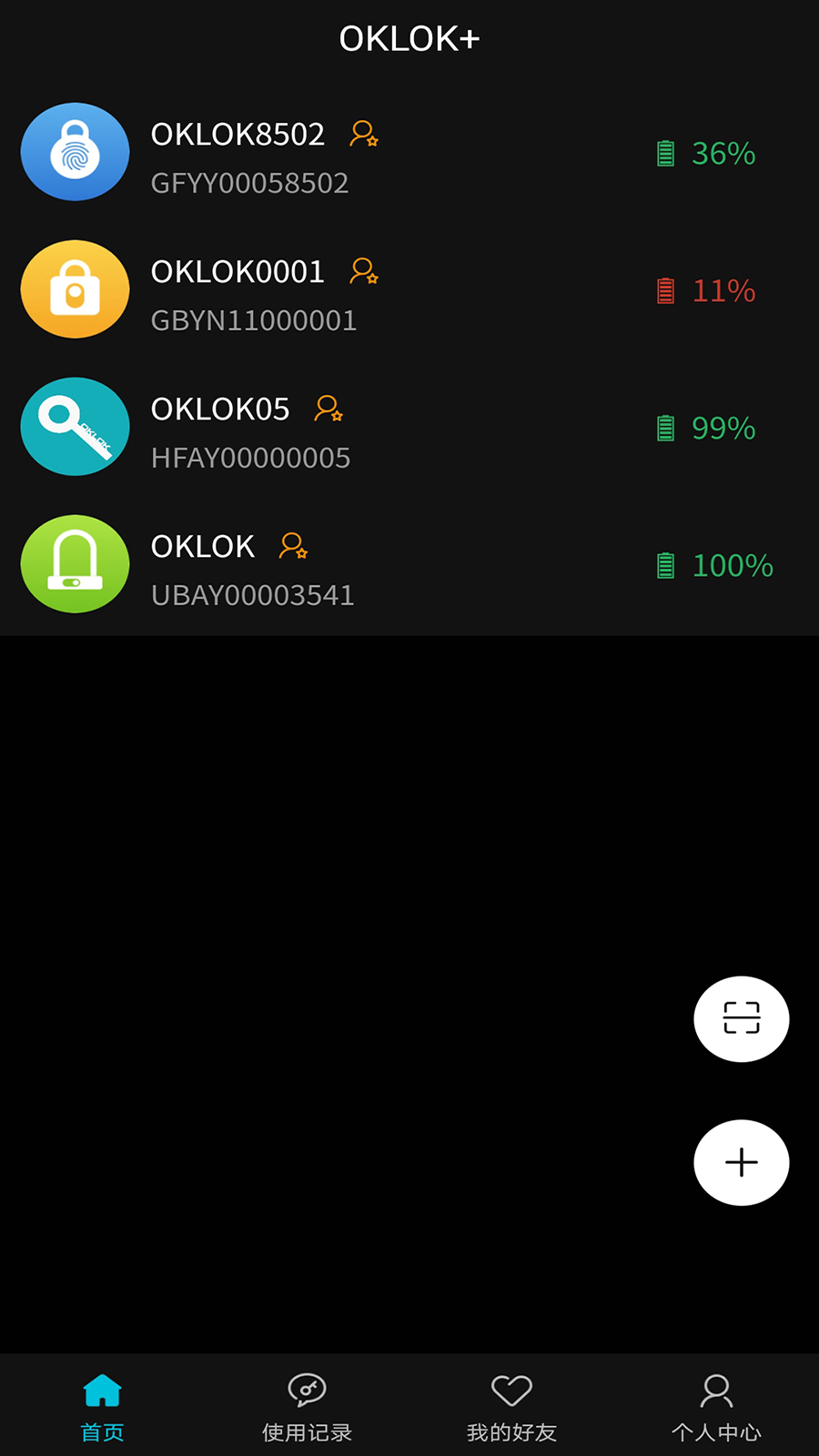
Task: Select the key icon next to OKLOK05
Action: coord(76,427)
